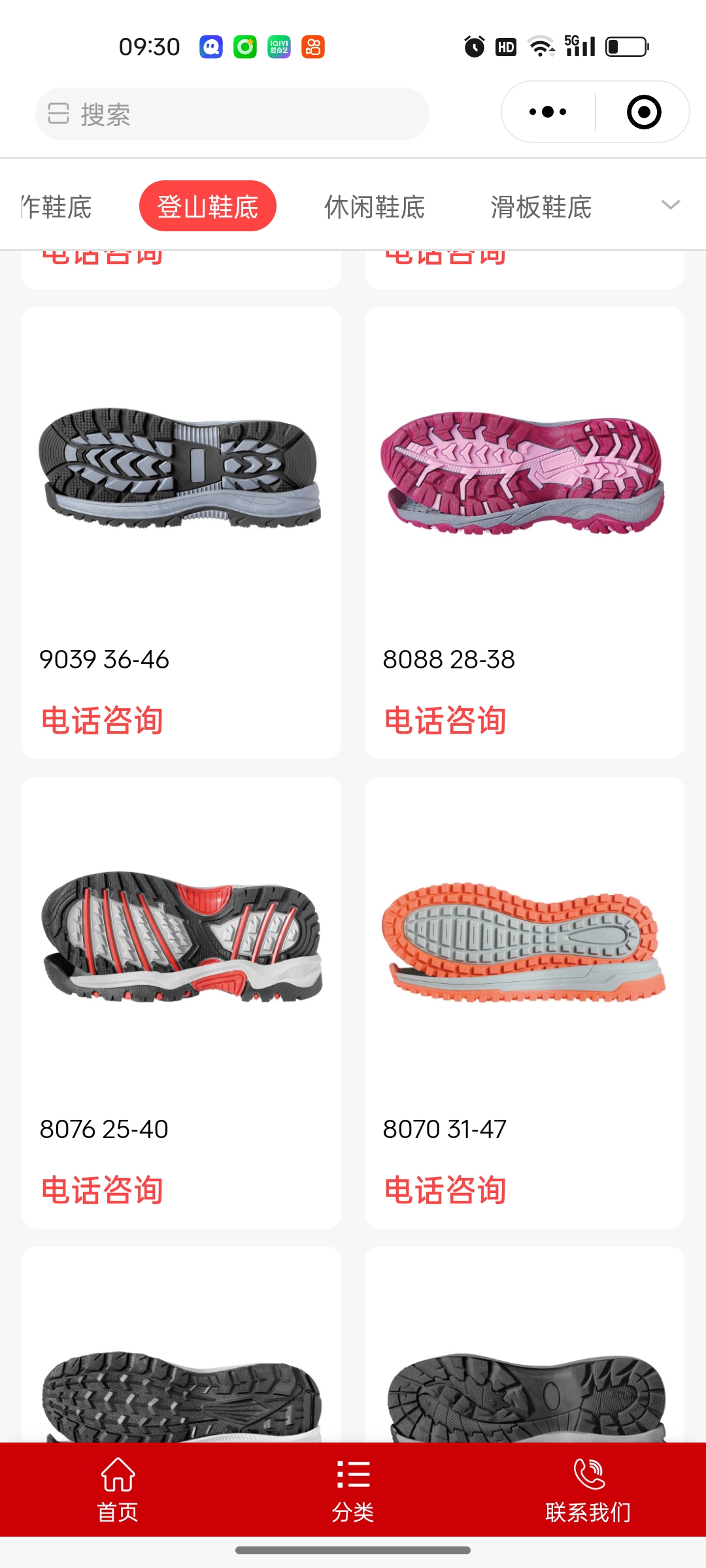Viewport: 706px width, 1568px height.
Task: Open the 搜索 search field
Action: click(x=232, y=114)
